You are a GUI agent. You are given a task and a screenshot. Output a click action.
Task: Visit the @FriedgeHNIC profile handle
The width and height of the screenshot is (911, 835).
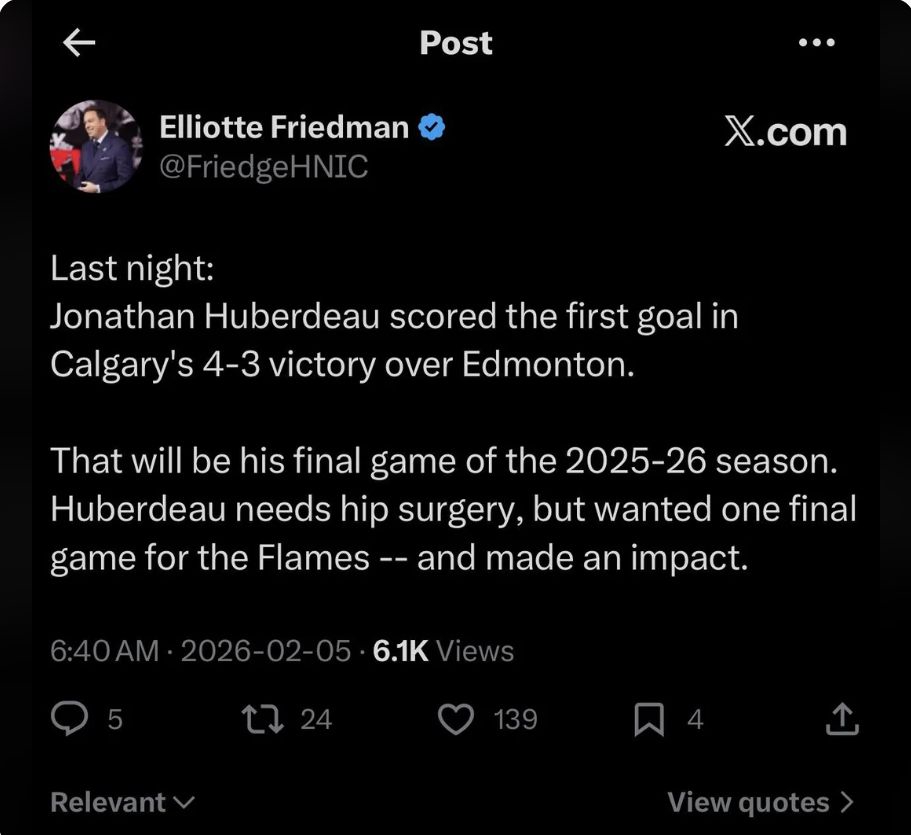[x=264, y=167]
